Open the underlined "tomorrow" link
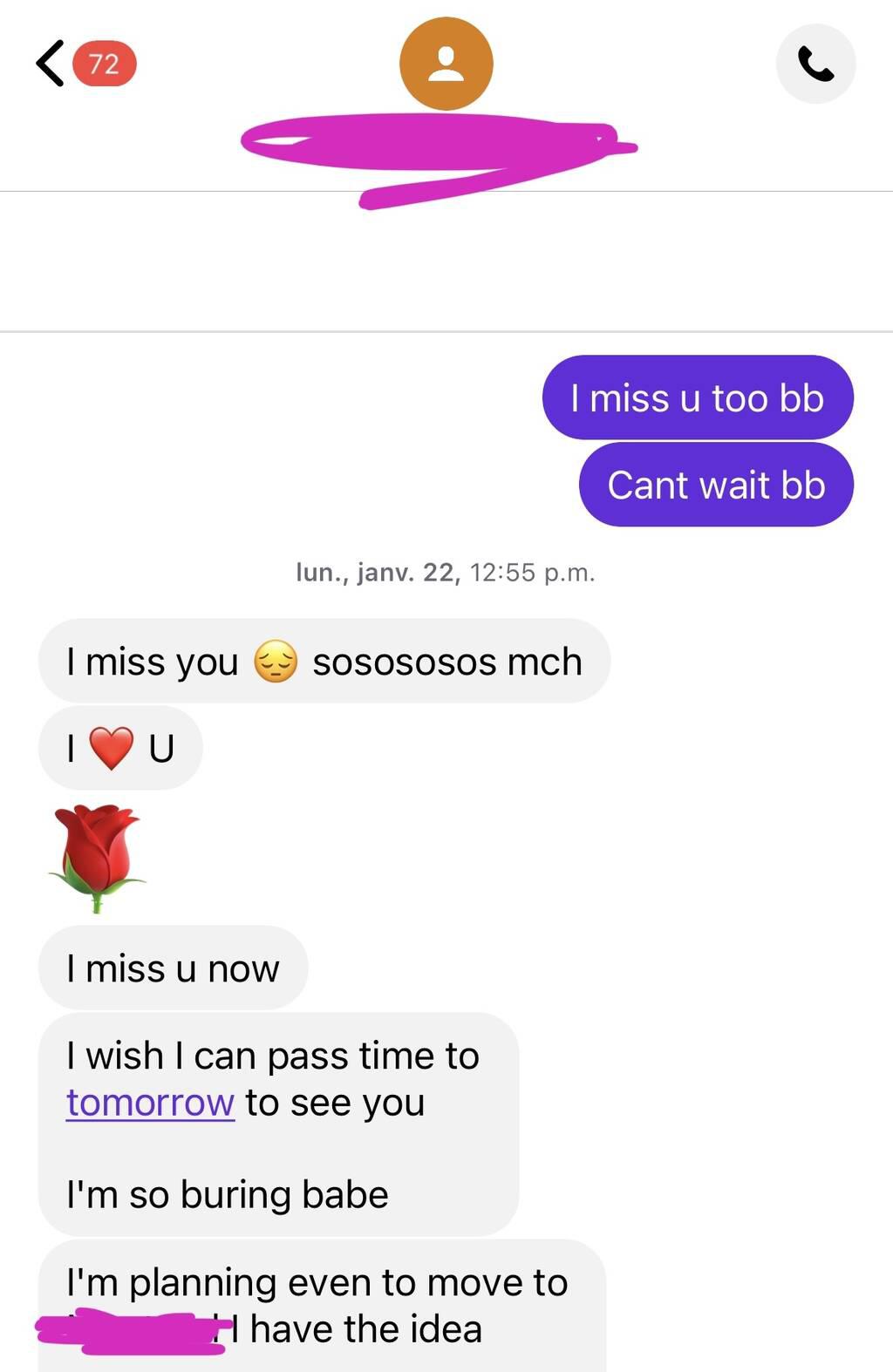This screenshot has height=1372, width=893. 150,1103
